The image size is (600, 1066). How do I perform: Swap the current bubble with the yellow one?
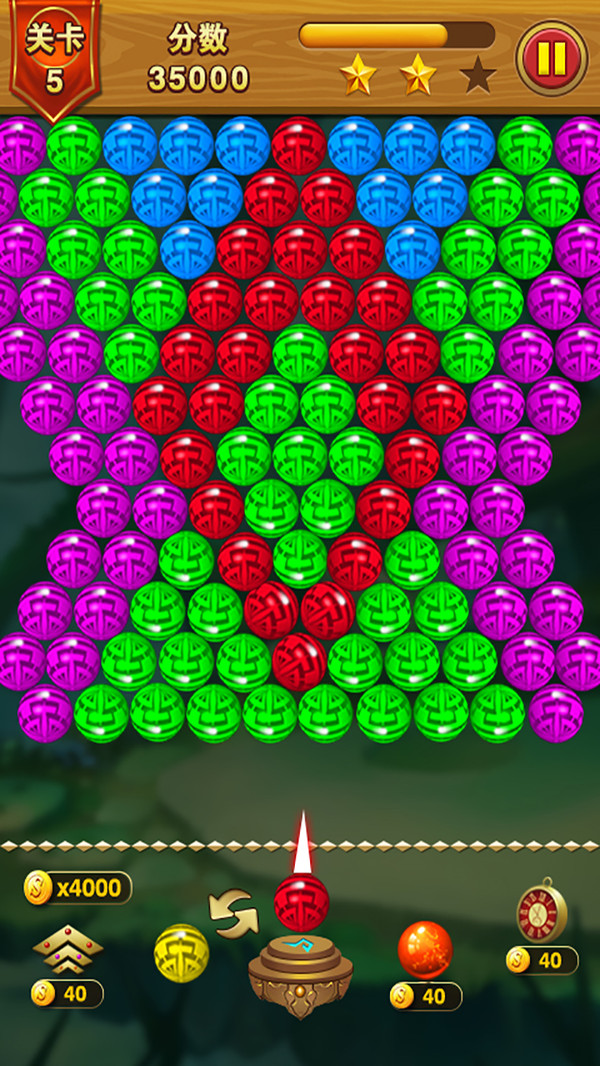(x=232, y=914)
